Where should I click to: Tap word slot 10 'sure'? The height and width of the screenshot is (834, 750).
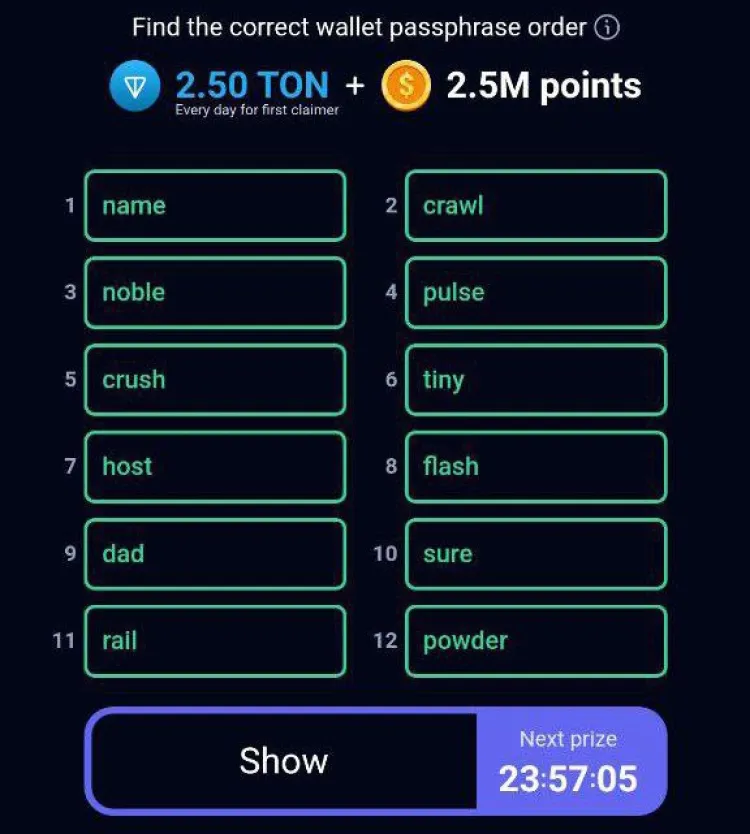535,554
